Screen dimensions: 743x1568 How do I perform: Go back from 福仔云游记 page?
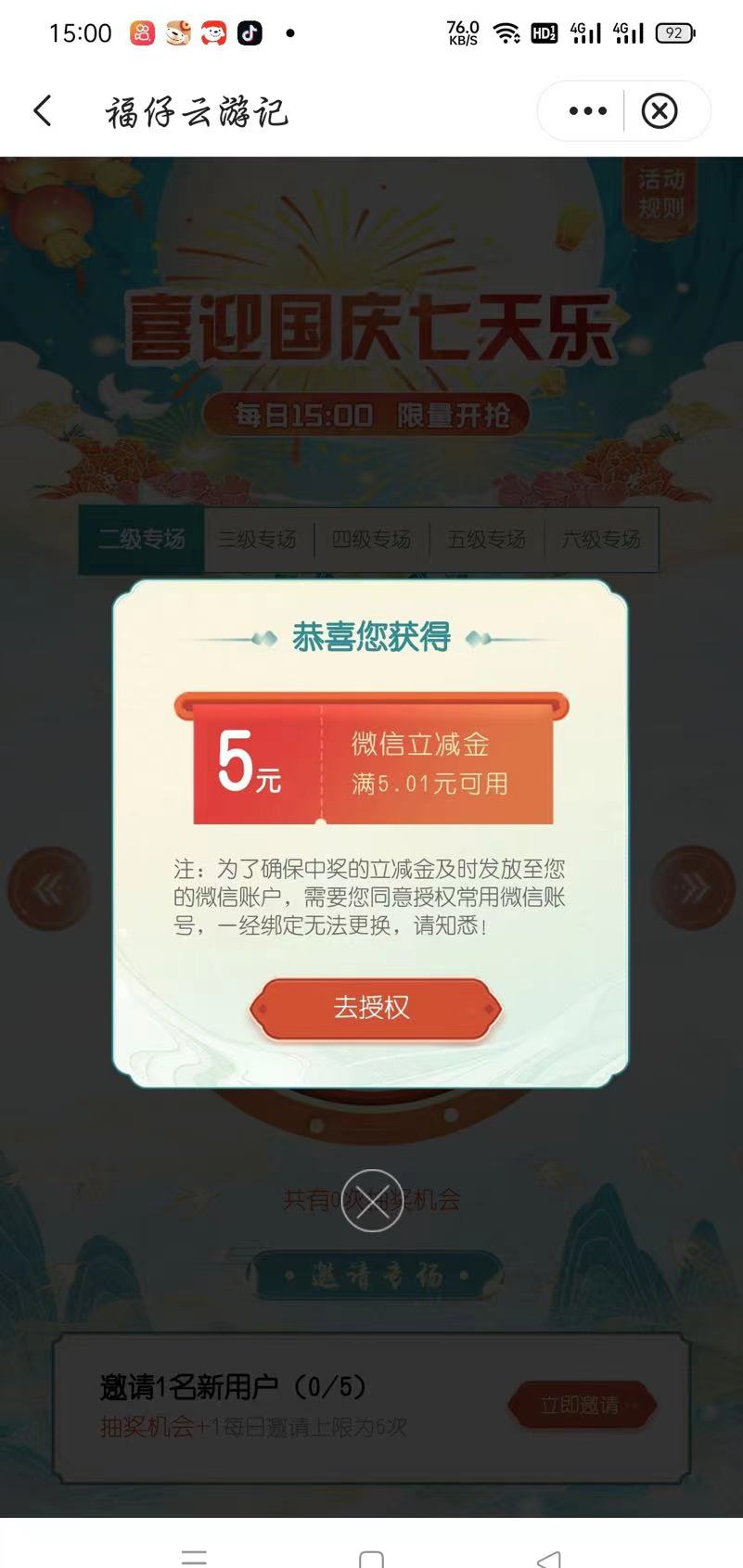coord(43,111)
